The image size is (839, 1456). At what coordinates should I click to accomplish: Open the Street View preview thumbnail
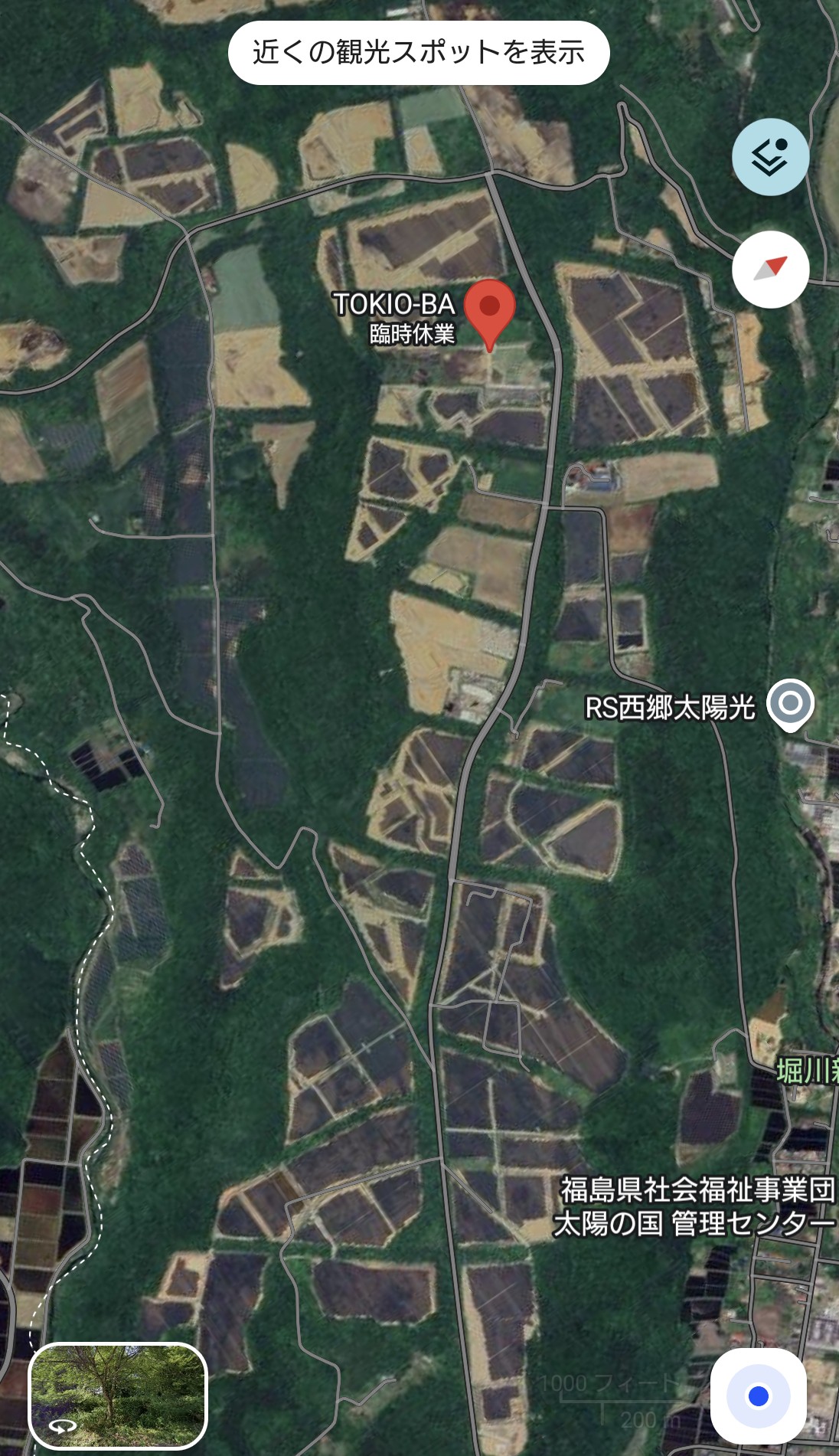pos(119,1395)
